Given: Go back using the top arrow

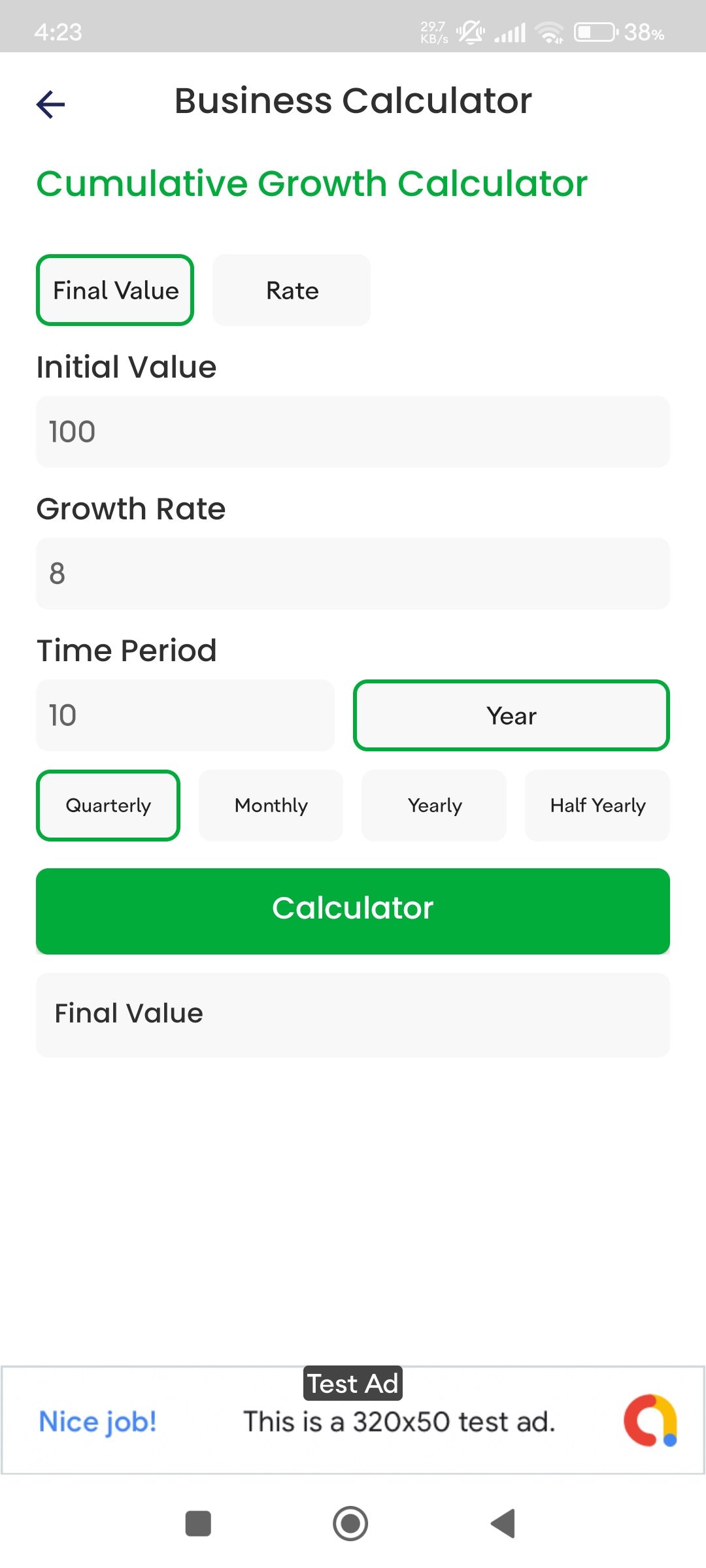Looking at the screenshot, I should tap(51, 104).
